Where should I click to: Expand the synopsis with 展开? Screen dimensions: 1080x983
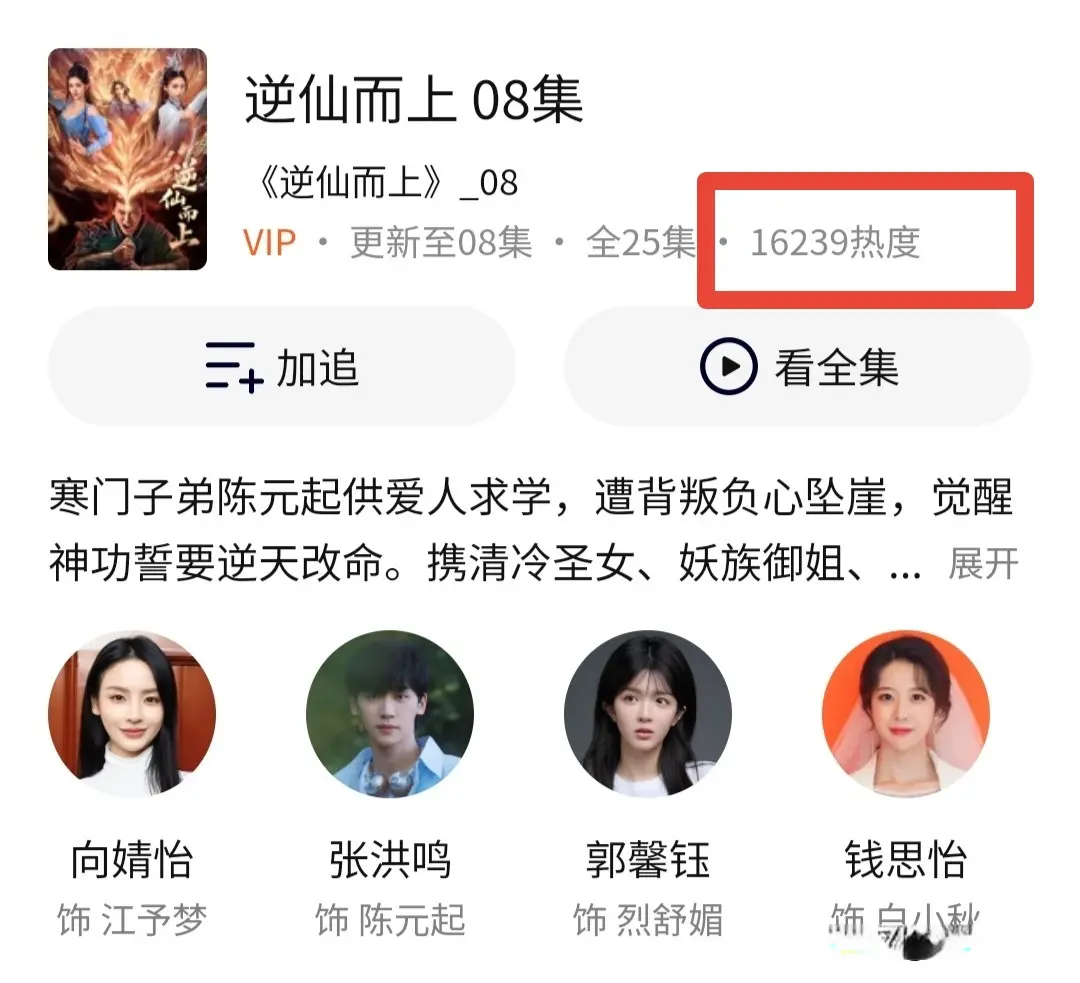tap(983, 564)
